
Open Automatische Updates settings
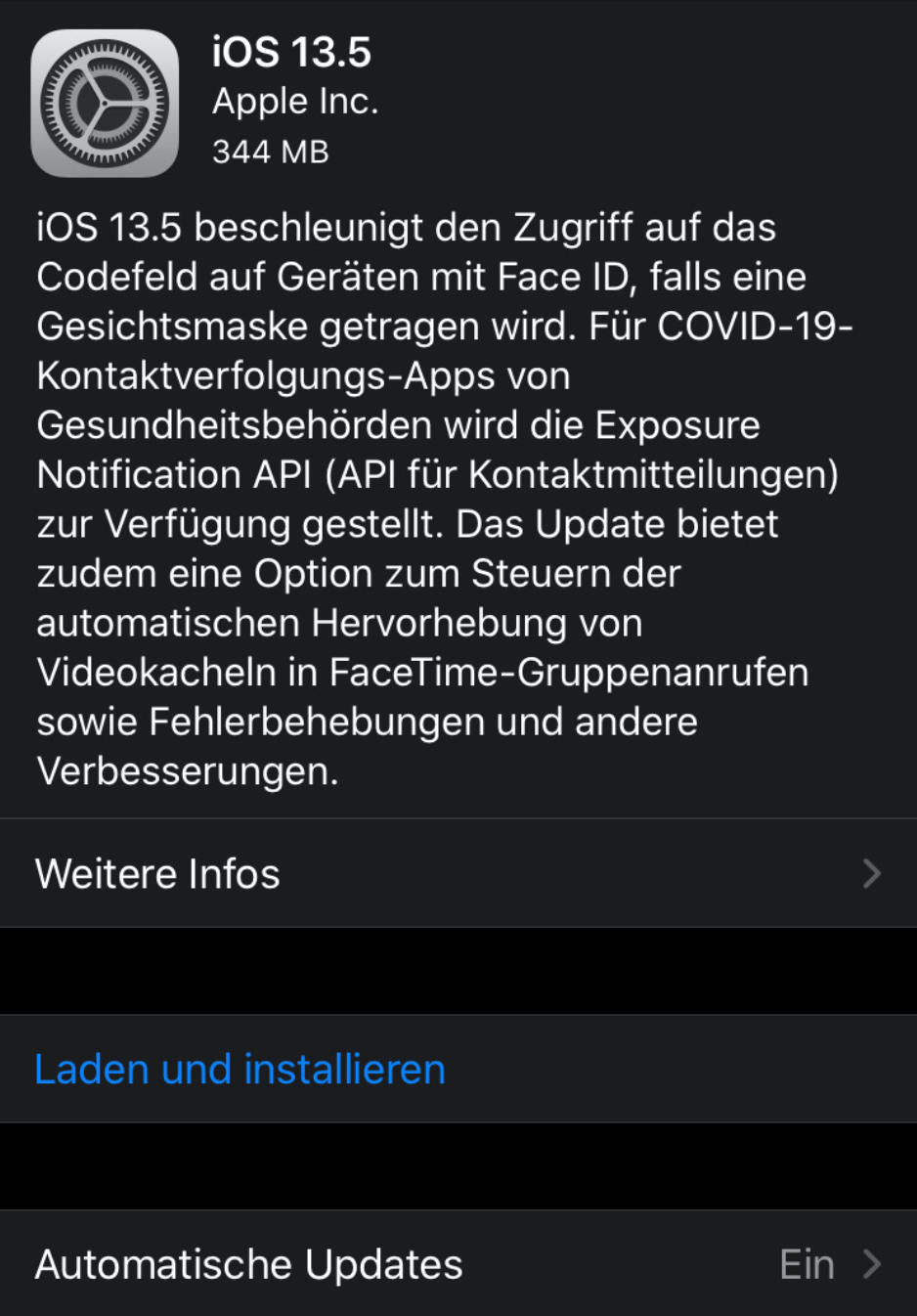click(458, 1264)
